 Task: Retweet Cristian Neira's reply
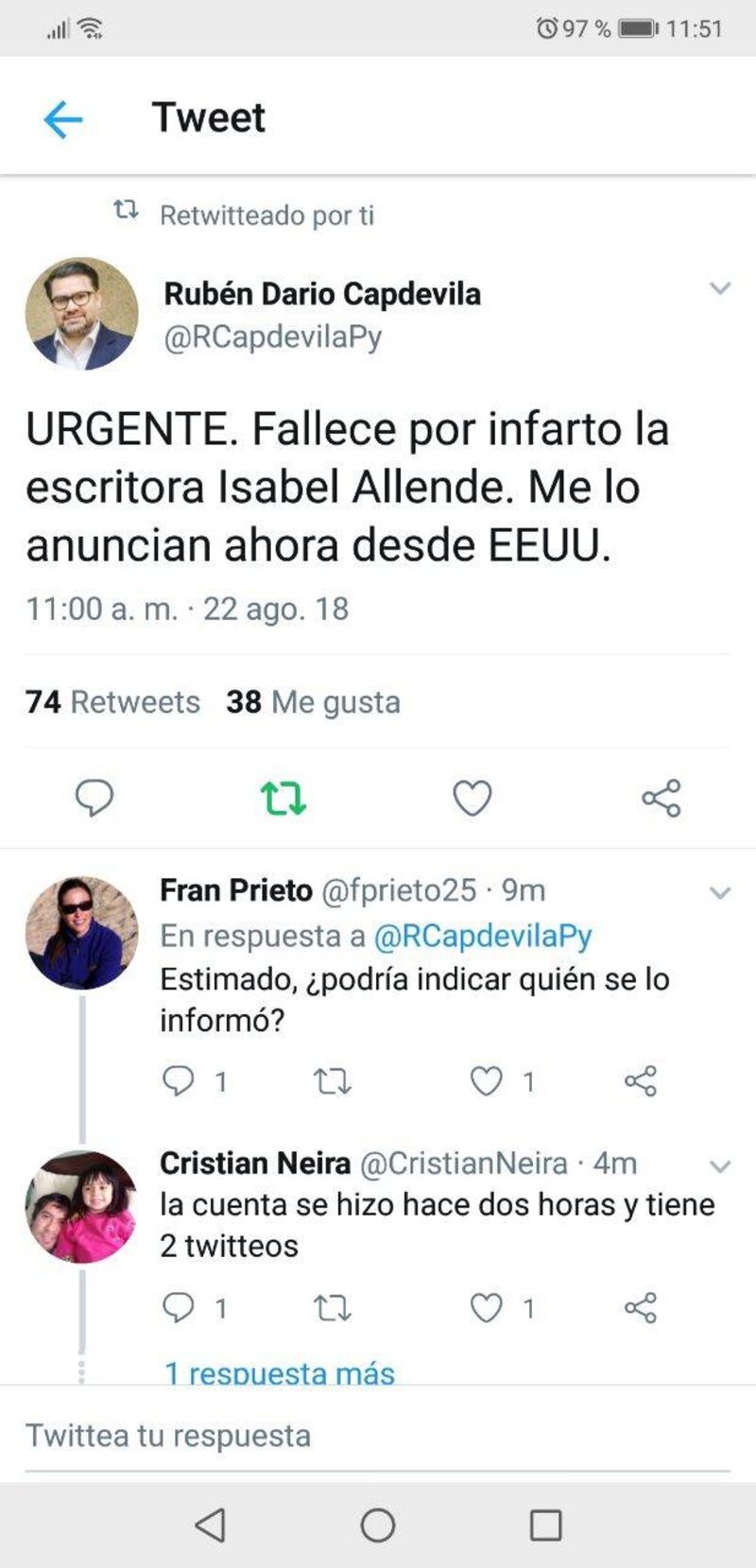click(x=332, y=1308)
